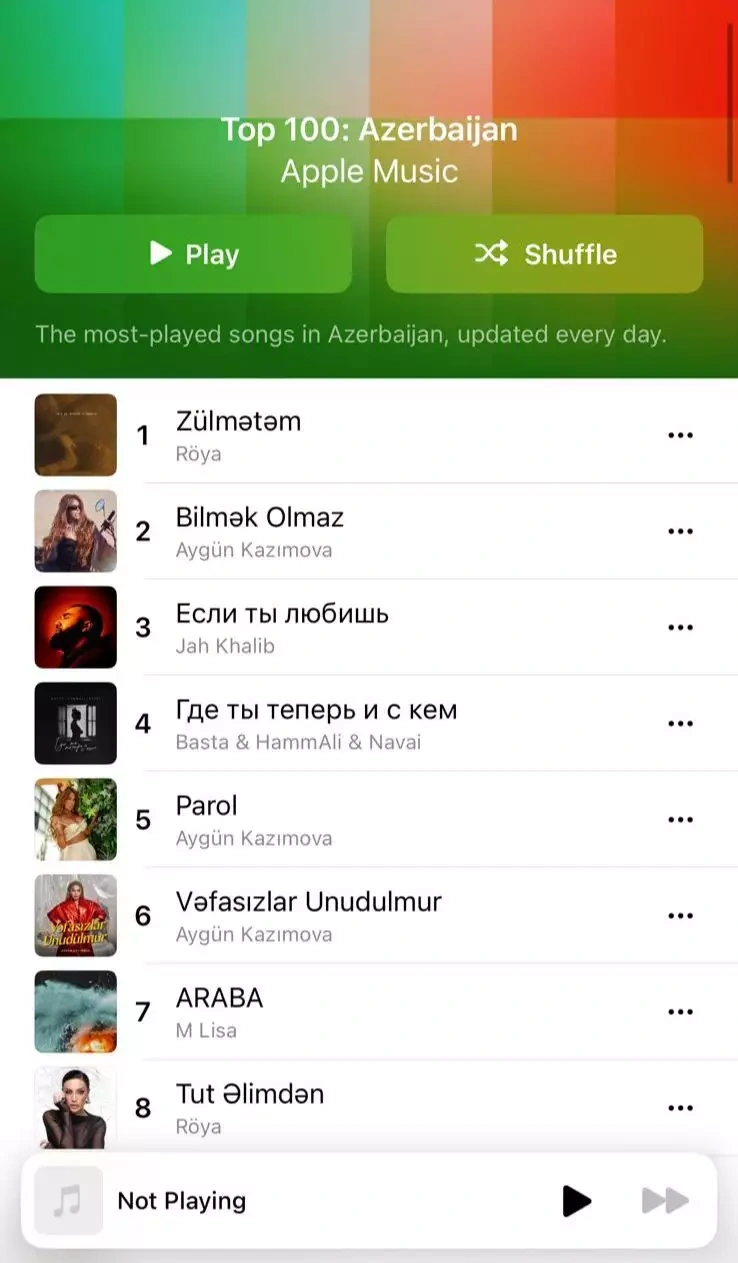Shuffle the Top 100: Azerbaijan playlist
Screen dimensions: 738x1263
point(544,254)
